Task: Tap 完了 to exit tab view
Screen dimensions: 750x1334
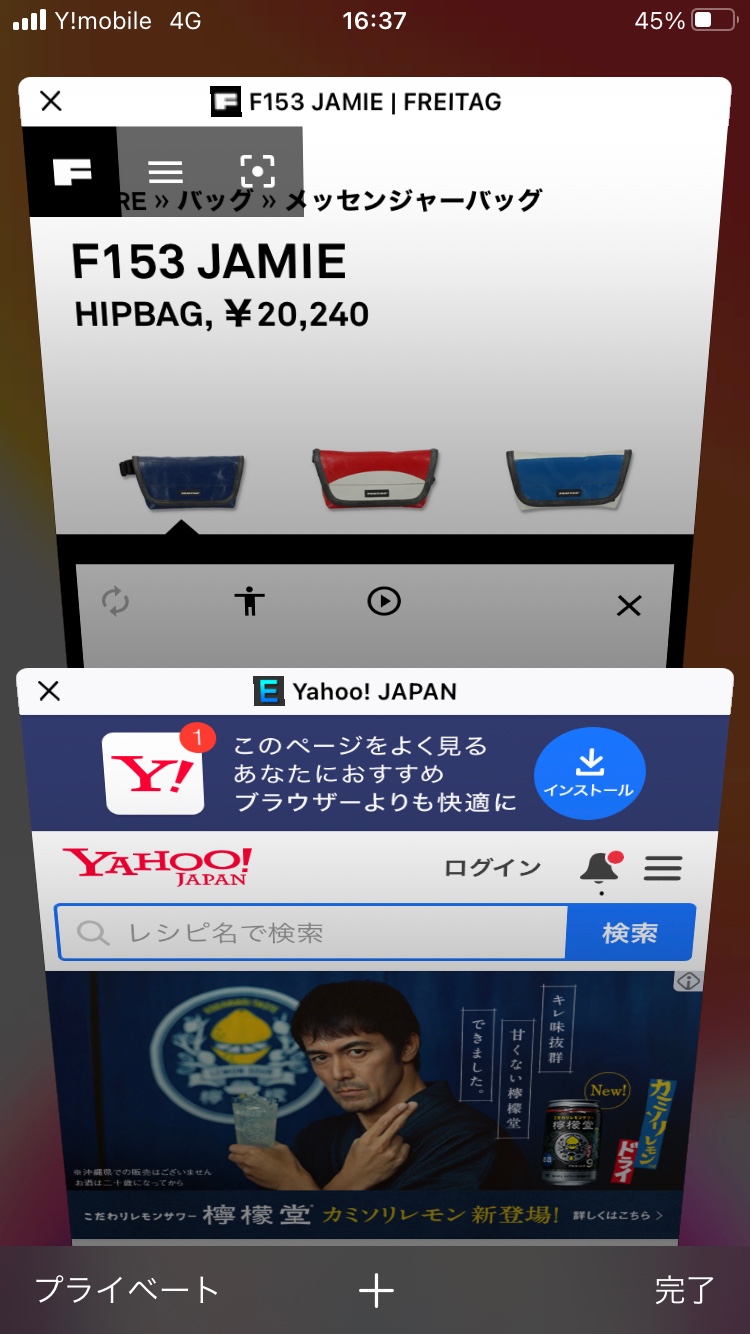Action: point(684,1290)
